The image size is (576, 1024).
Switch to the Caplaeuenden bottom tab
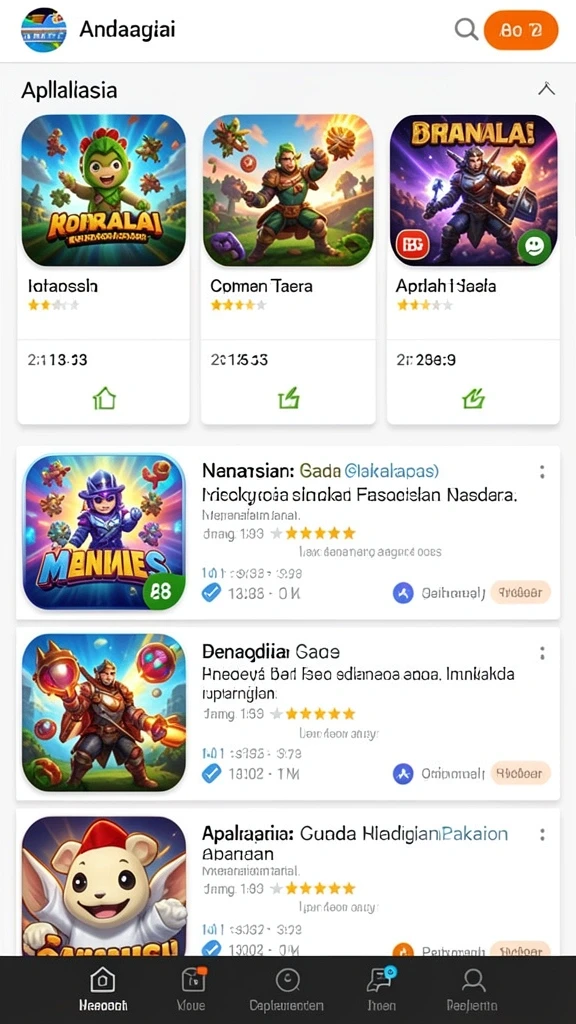pyautogui.click(x=287, y=989)
